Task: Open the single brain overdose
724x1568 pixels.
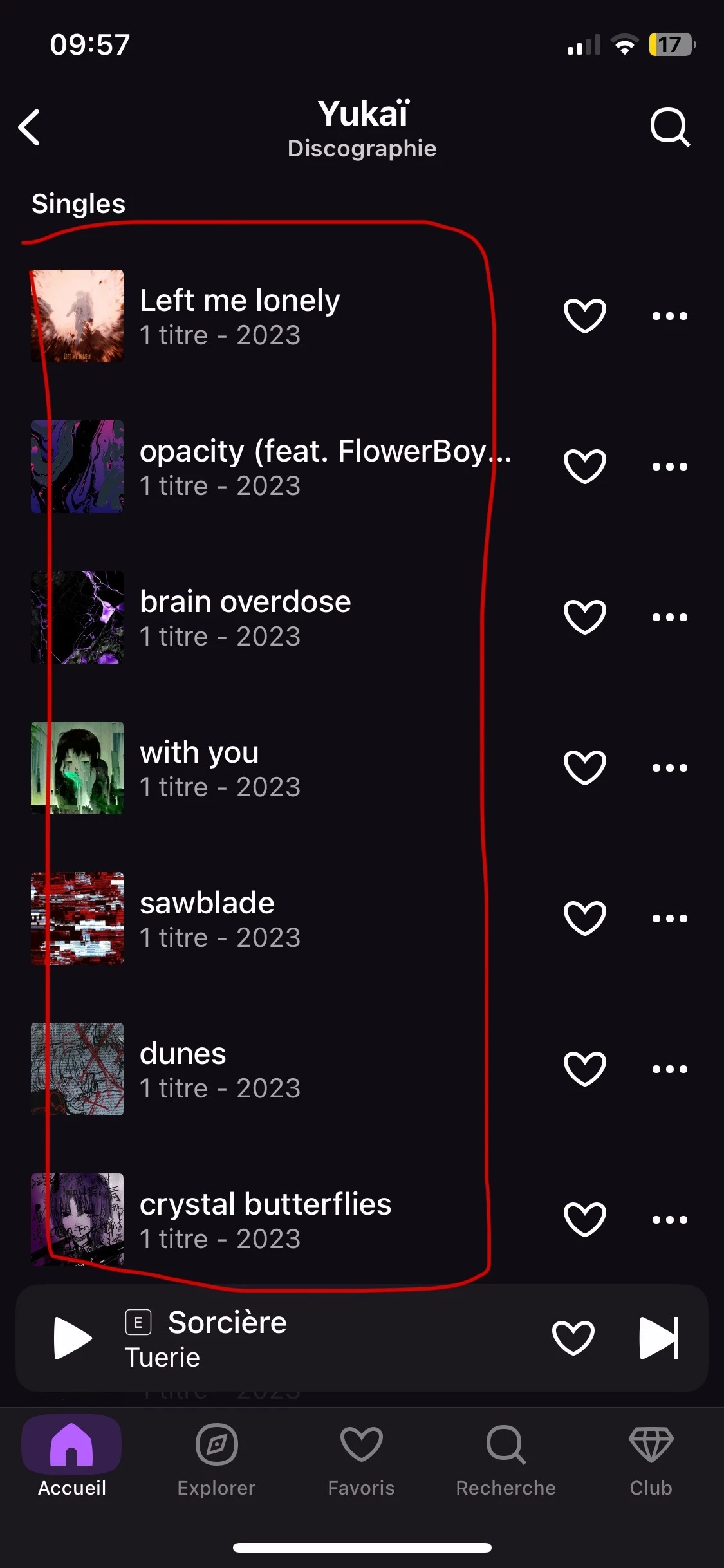Action: (x=245, y=617)
